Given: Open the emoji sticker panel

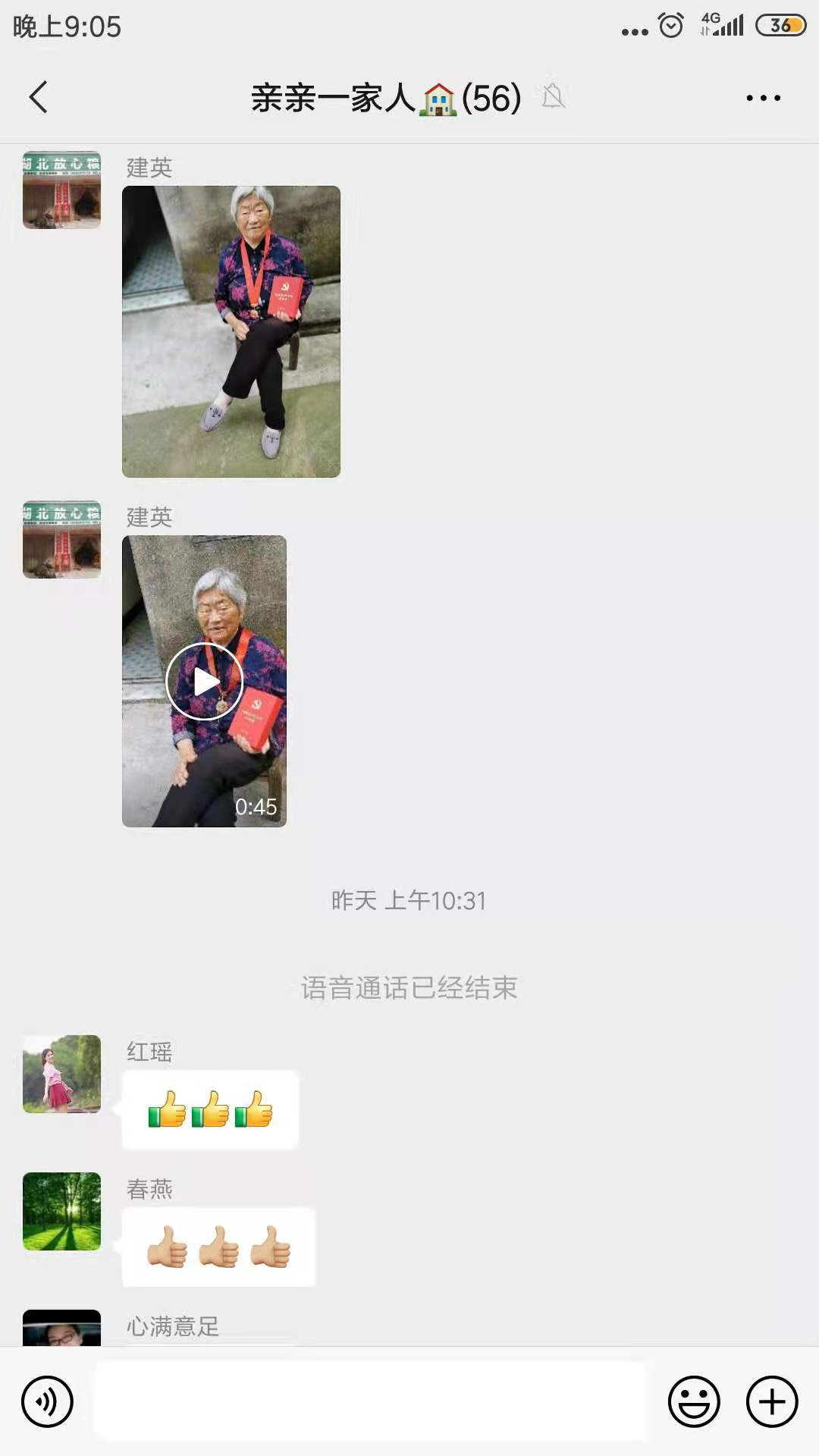Looking at the screenshot, I should point(693,1401).
